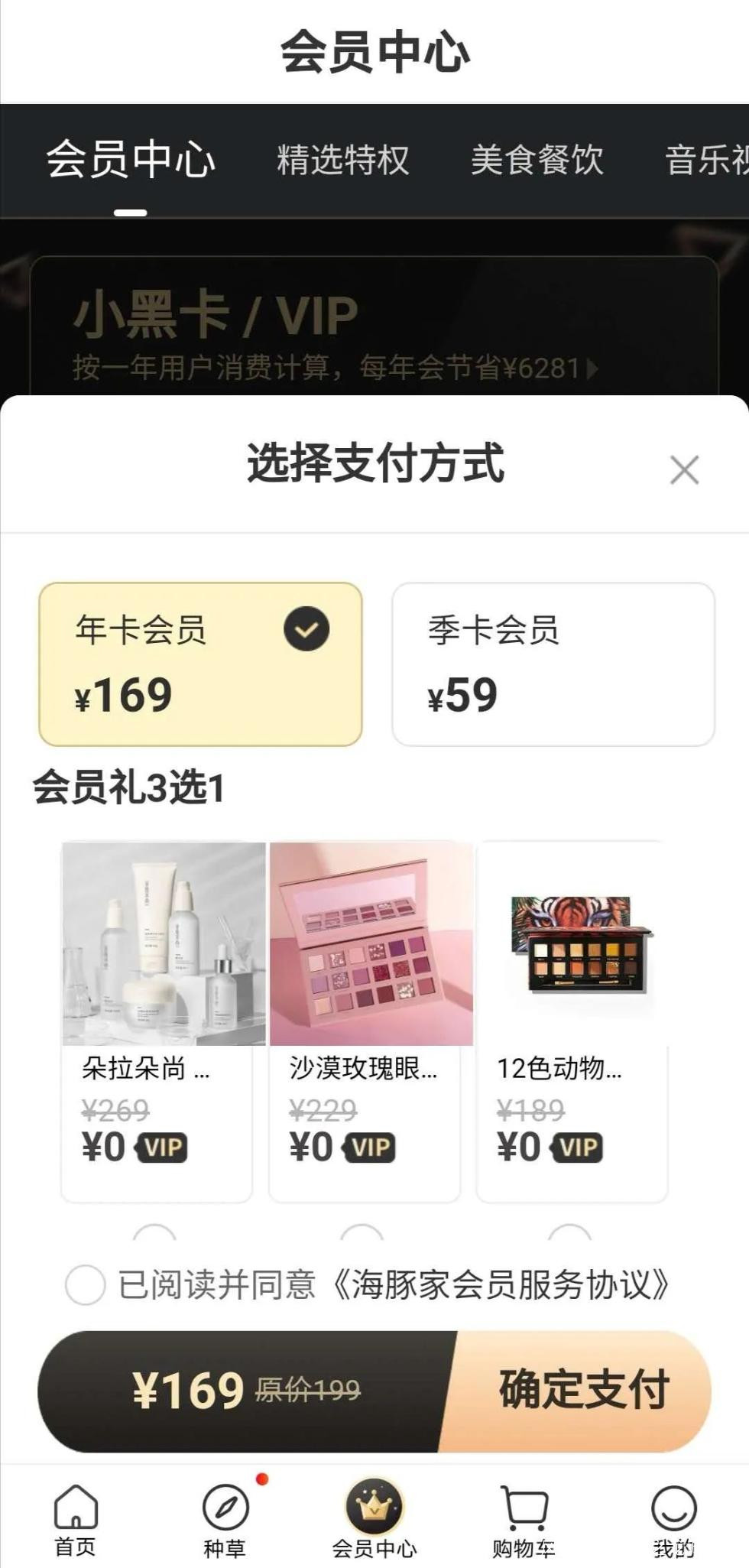Pick the 朵拉朵尚 skincare gift card
The height and width of the screenshot is (1568, 749).
pos(157,1020)
